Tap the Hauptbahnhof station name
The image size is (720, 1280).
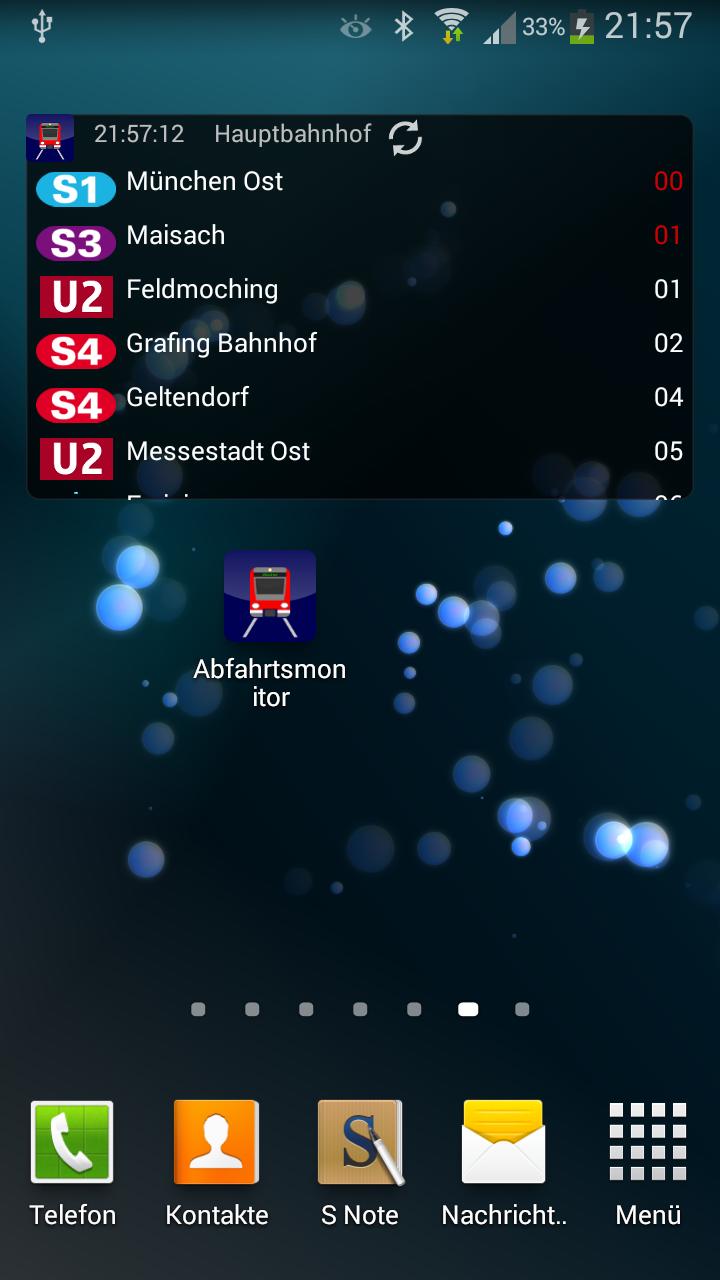tap(290, 133)
